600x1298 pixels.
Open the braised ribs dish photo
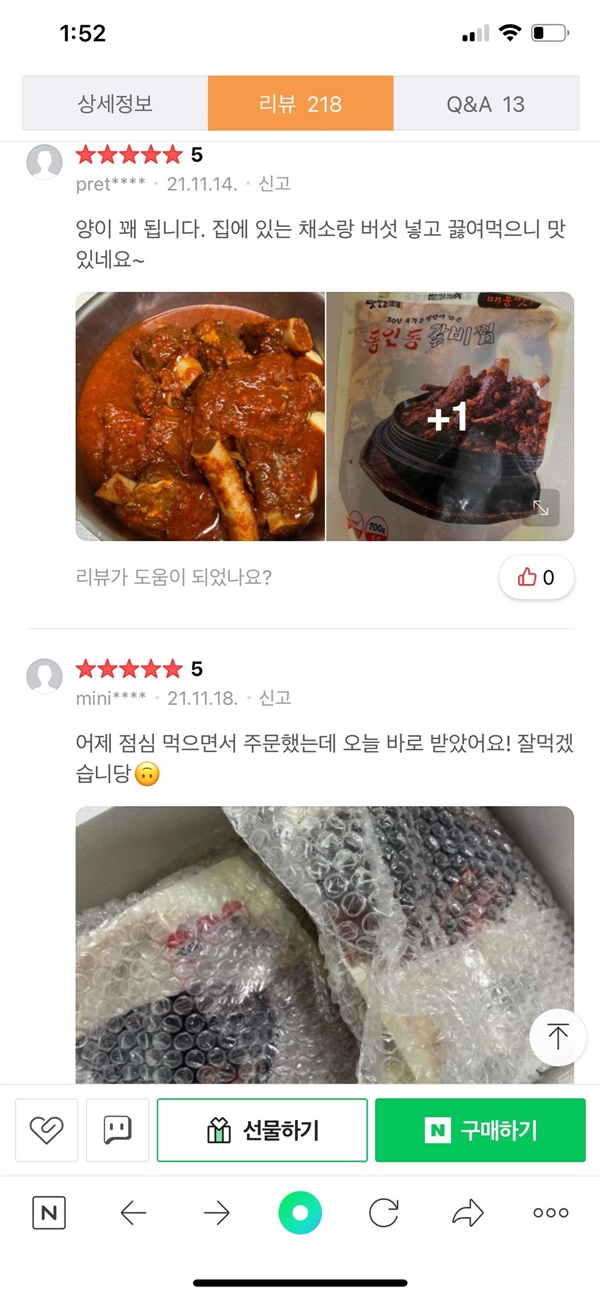(x=200, y=416)
